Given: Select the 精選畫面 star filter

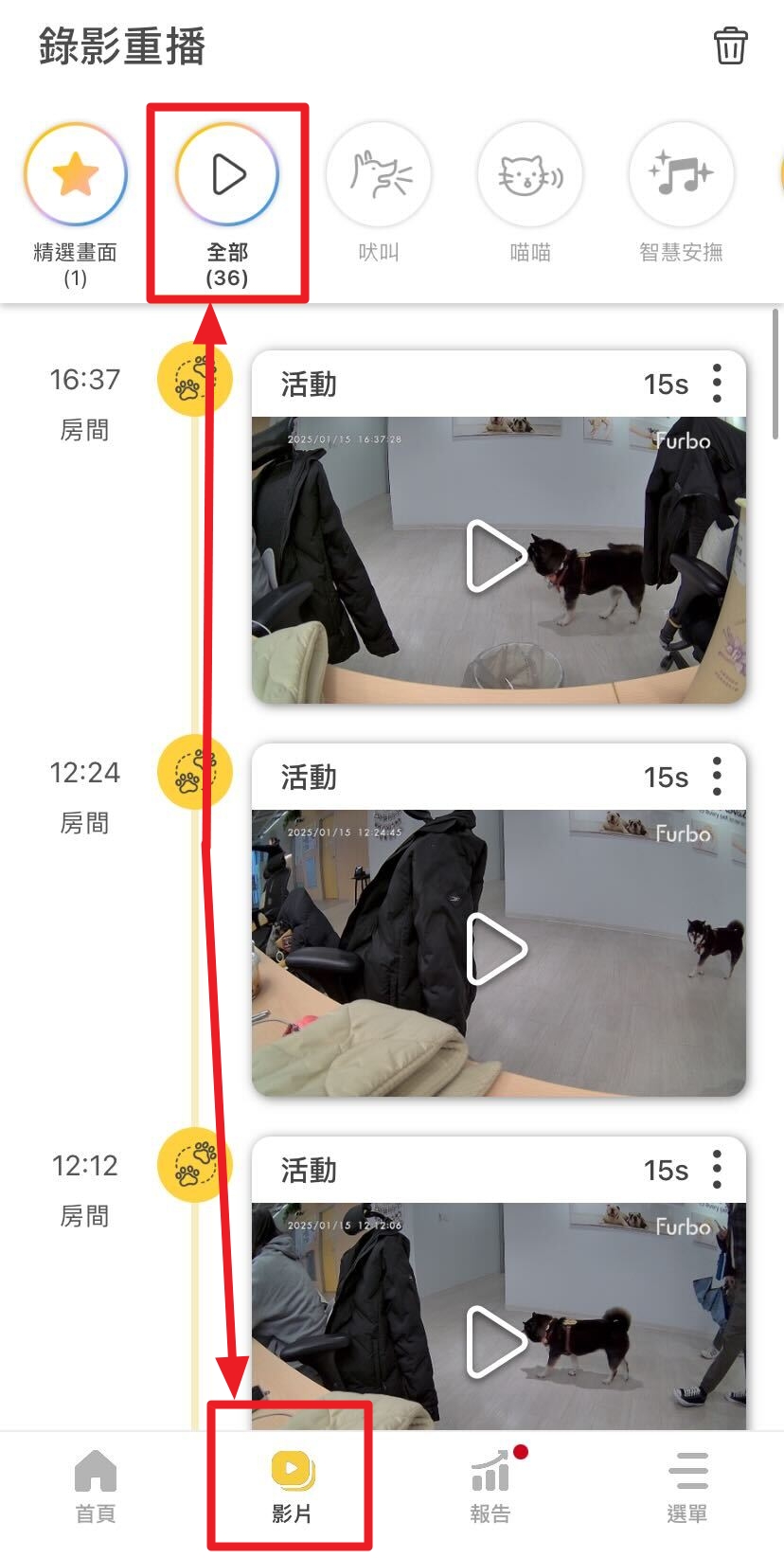Looking at the screenshot, I should pos(76,175).
